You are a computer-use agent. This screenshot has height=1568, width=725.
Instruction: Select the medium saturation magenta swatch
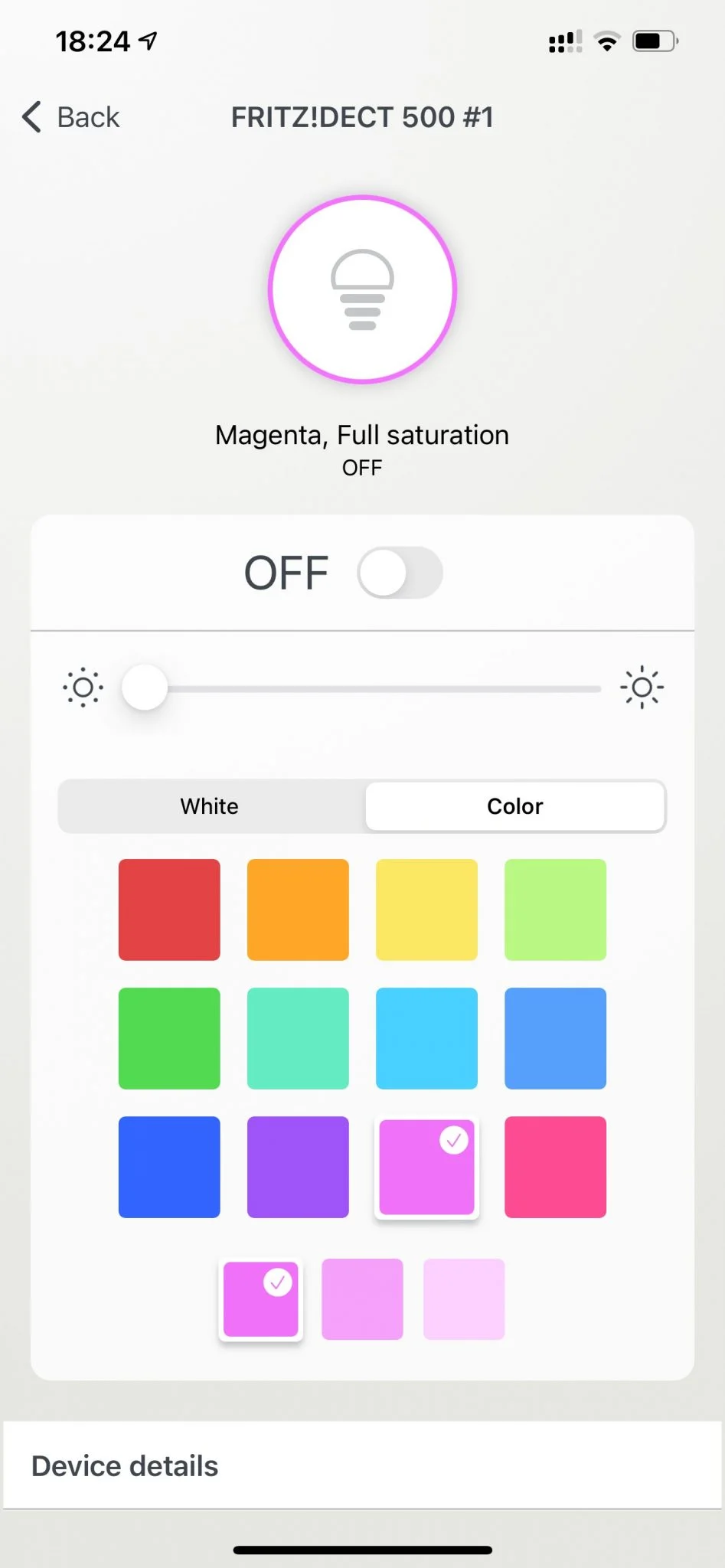pyautogui.click(x=362, y=1299)
